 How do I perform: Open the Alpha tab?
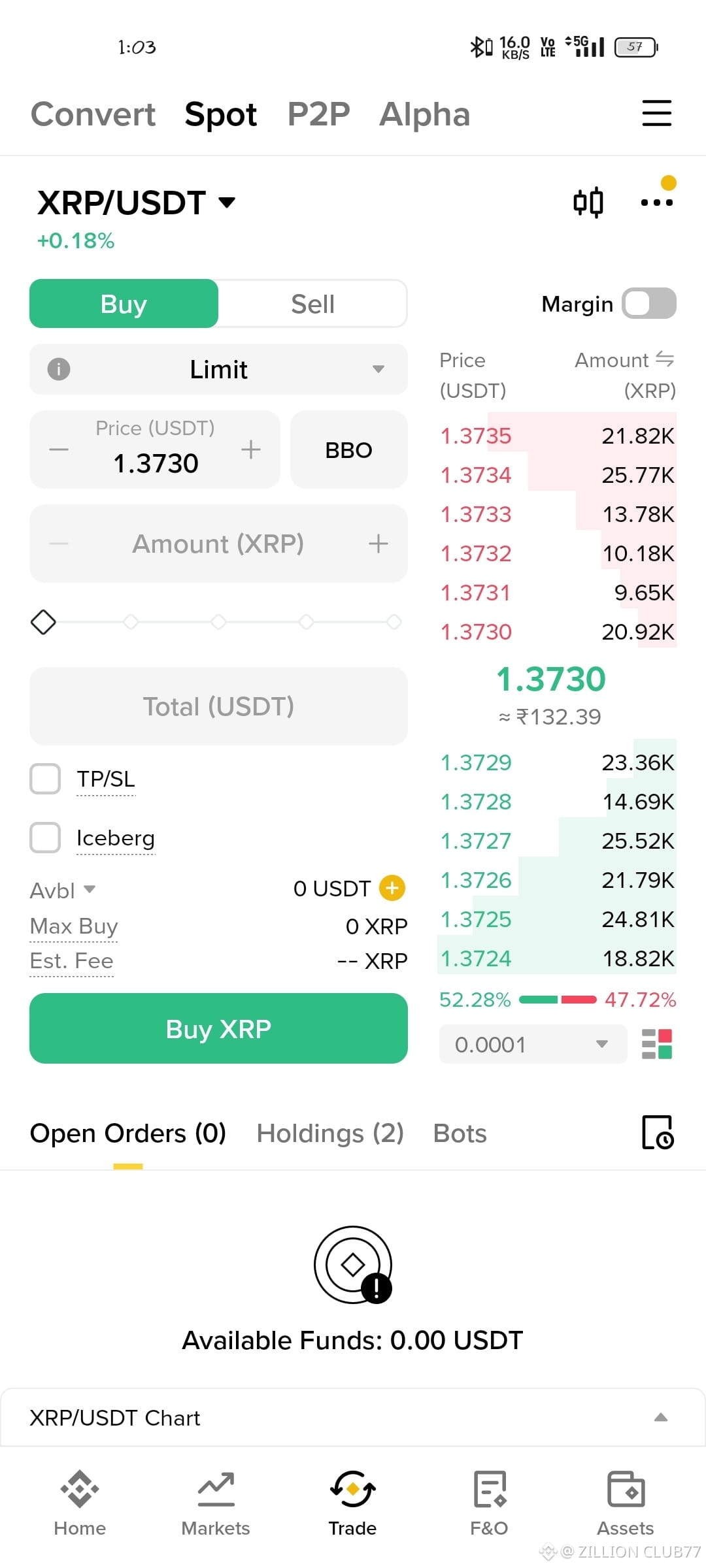point(424,114)
